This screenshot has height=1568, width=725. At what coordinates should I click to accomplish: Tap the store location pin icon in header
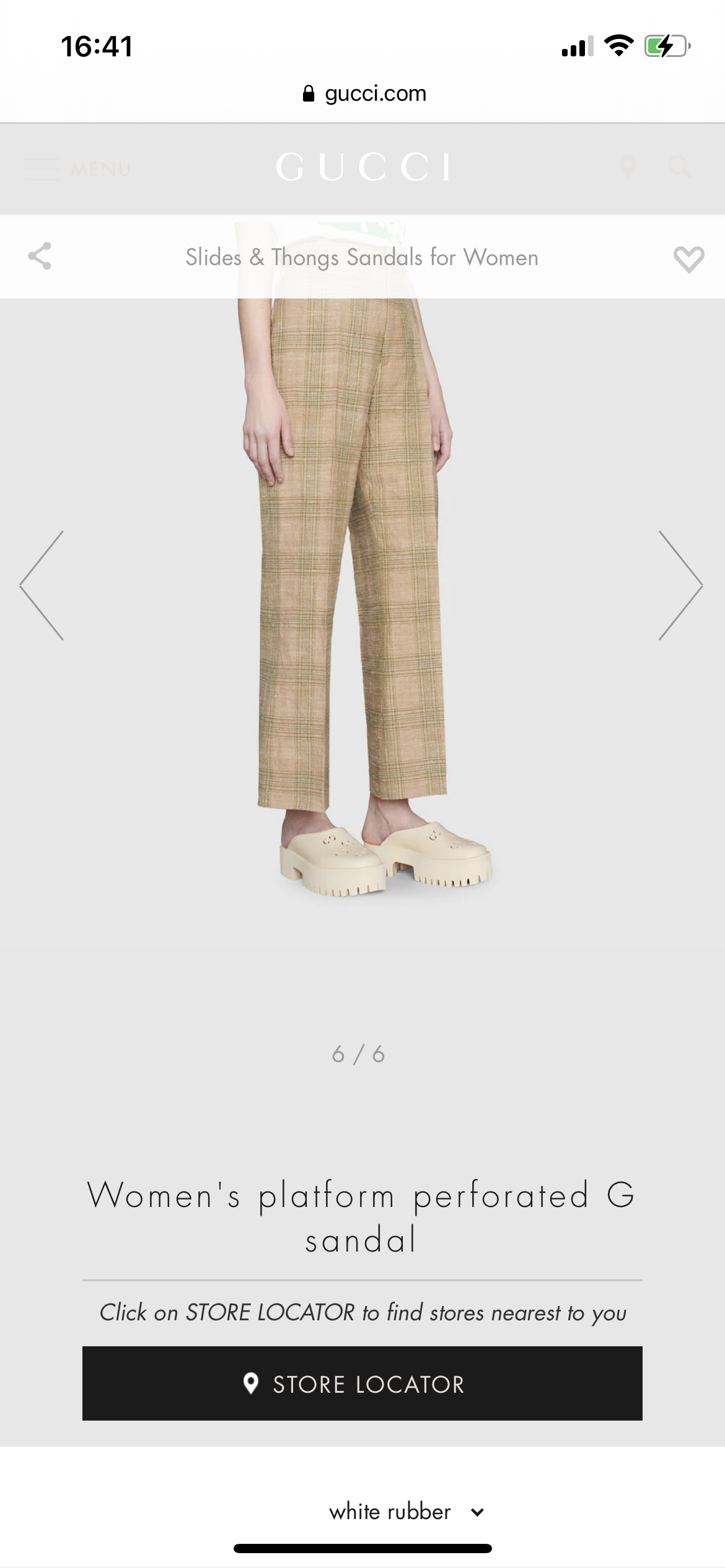coord(628,167)
